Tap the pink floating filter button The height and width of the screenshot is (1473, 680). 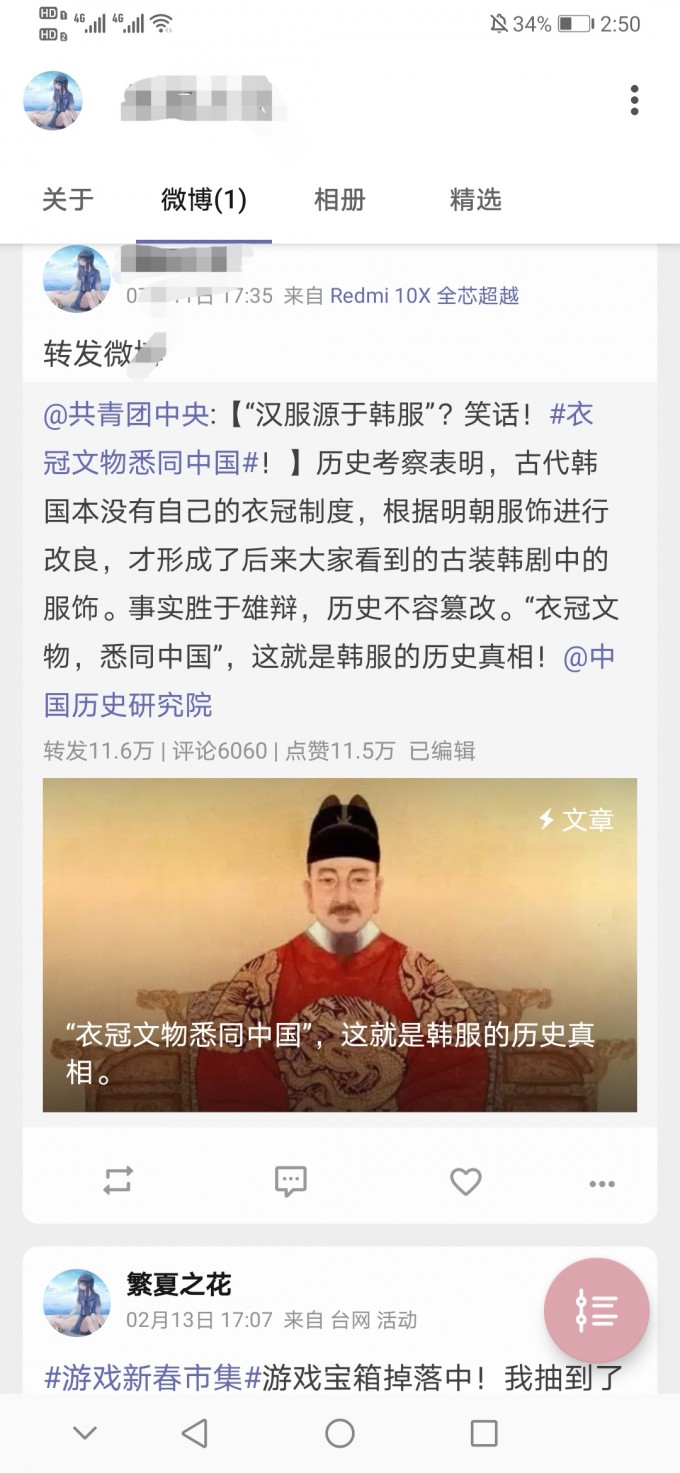pos(597,1310)
